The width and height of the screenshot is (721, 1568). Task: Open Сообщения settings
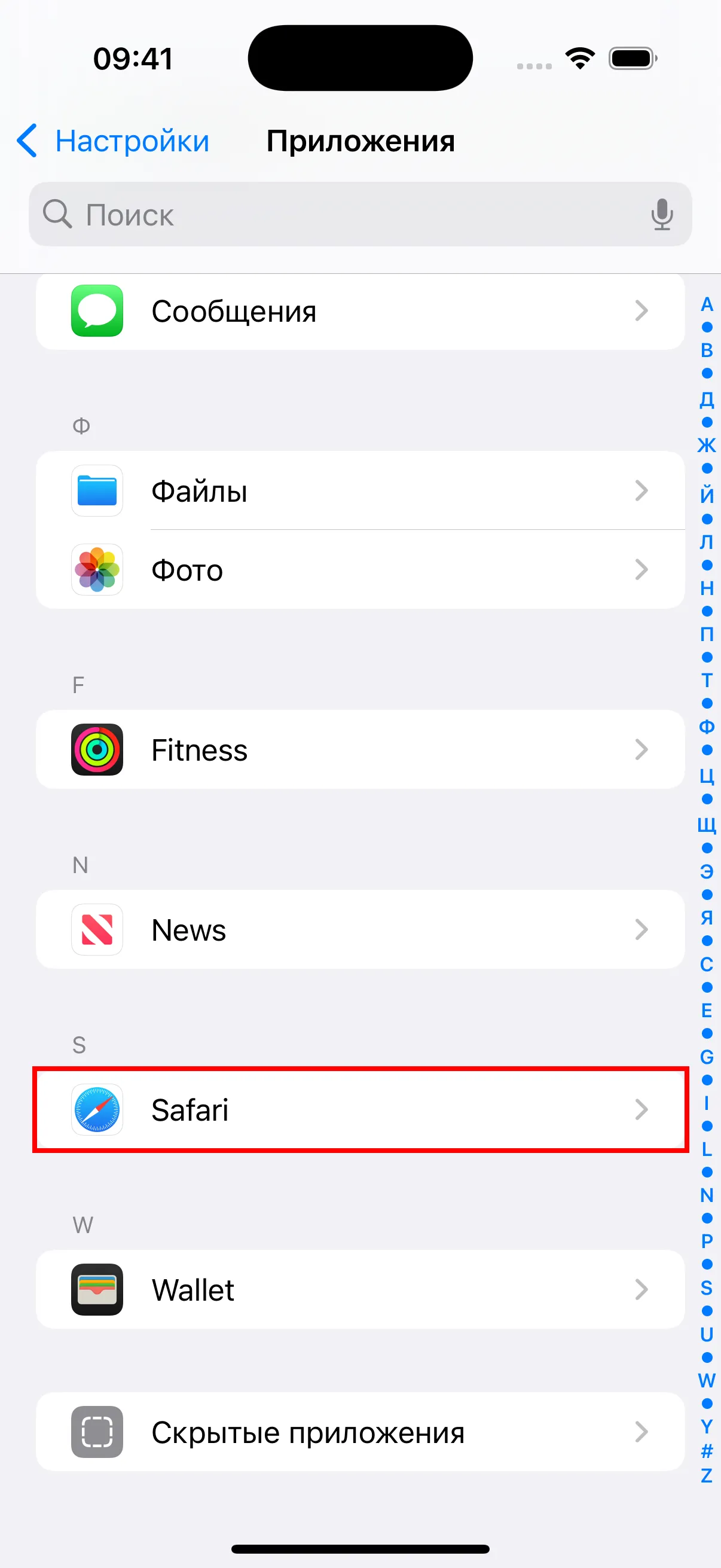(x=360, y=311)
